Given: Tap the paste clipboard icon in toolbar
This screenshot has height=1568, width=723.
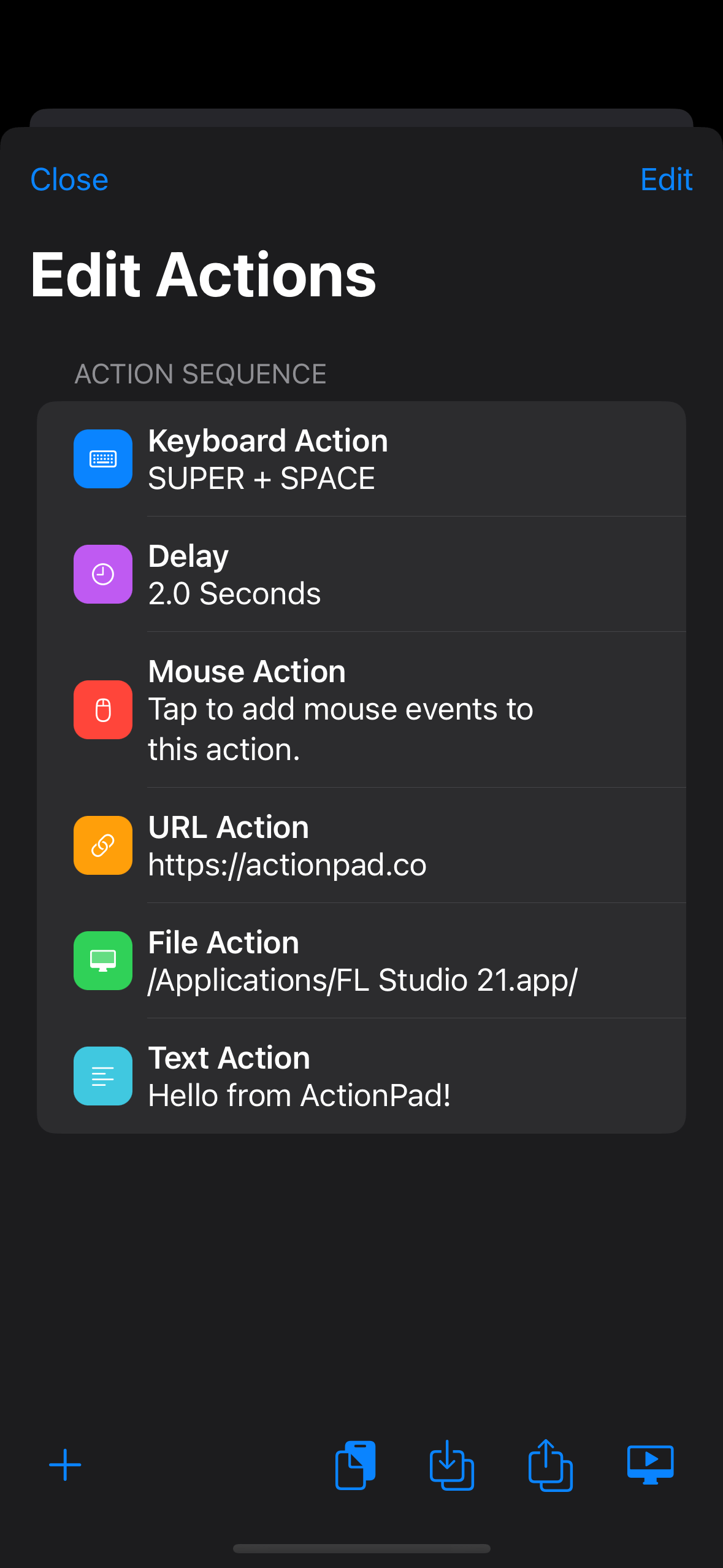Looking at the screenshot, I should tap(355, 1466).
